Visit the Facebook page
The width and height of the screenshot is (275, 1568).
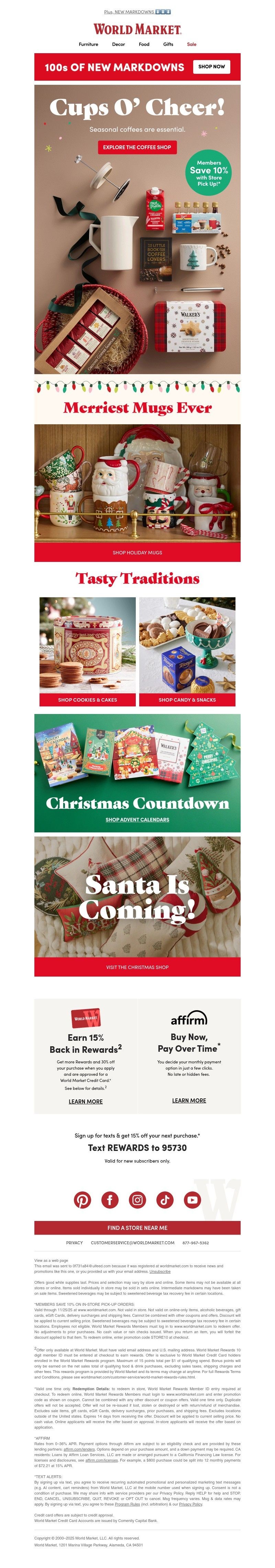tap(110, 1200)
